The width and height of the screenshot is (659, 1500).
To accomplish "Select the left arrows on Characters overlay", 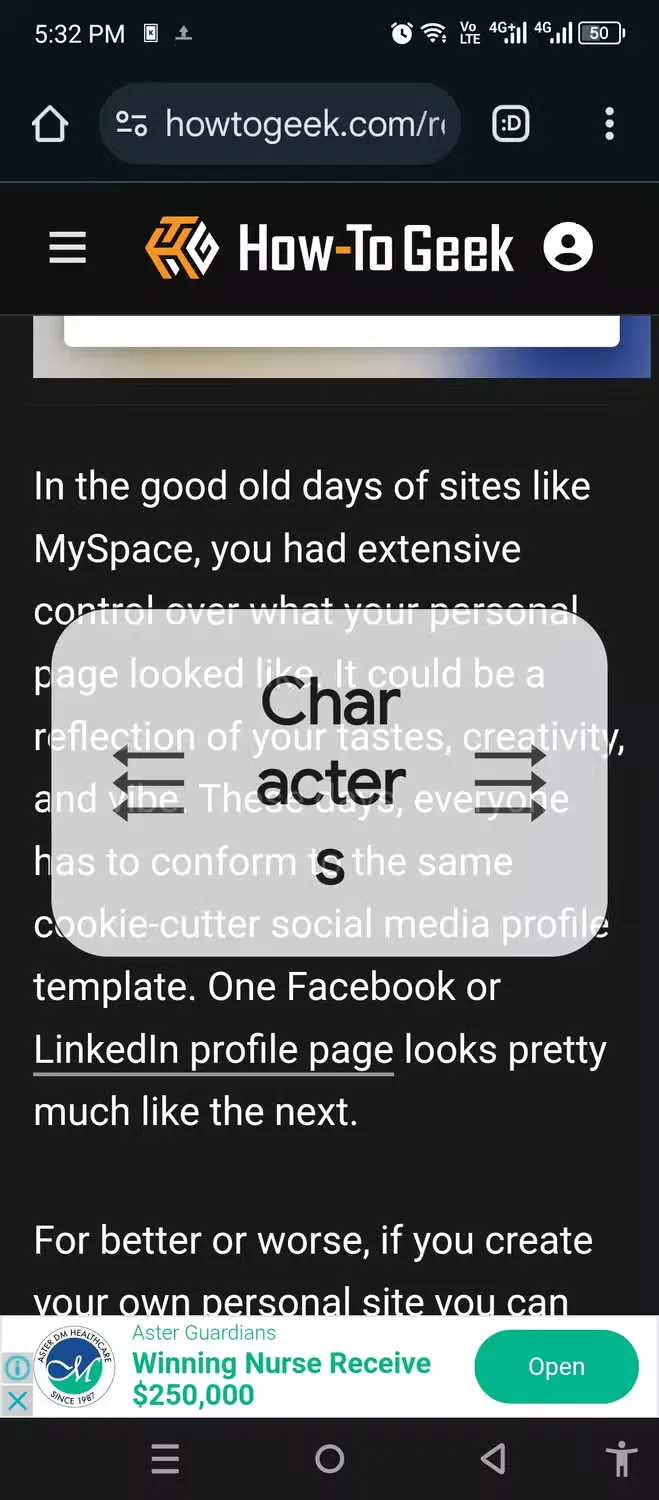I will point(148,783).
